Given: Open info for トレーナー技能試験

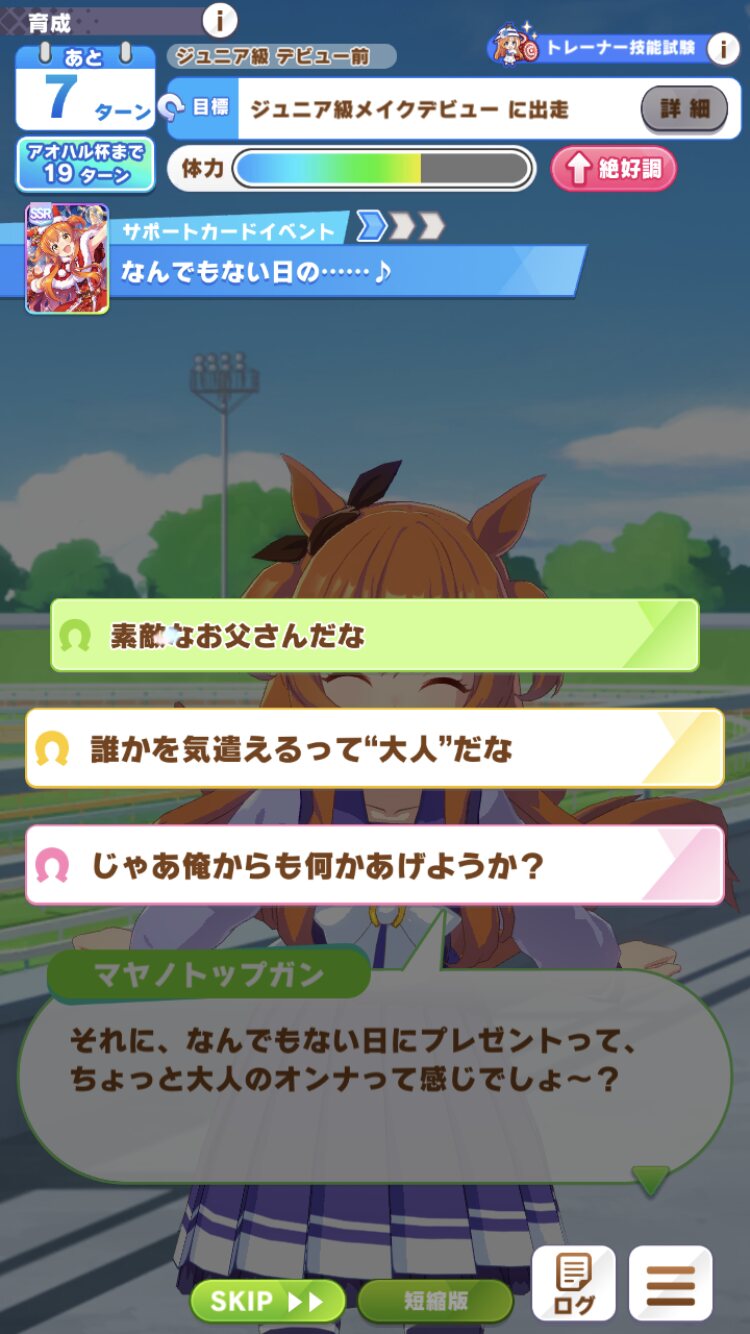Looking at the screenshot, I should [x=723, y=48].
